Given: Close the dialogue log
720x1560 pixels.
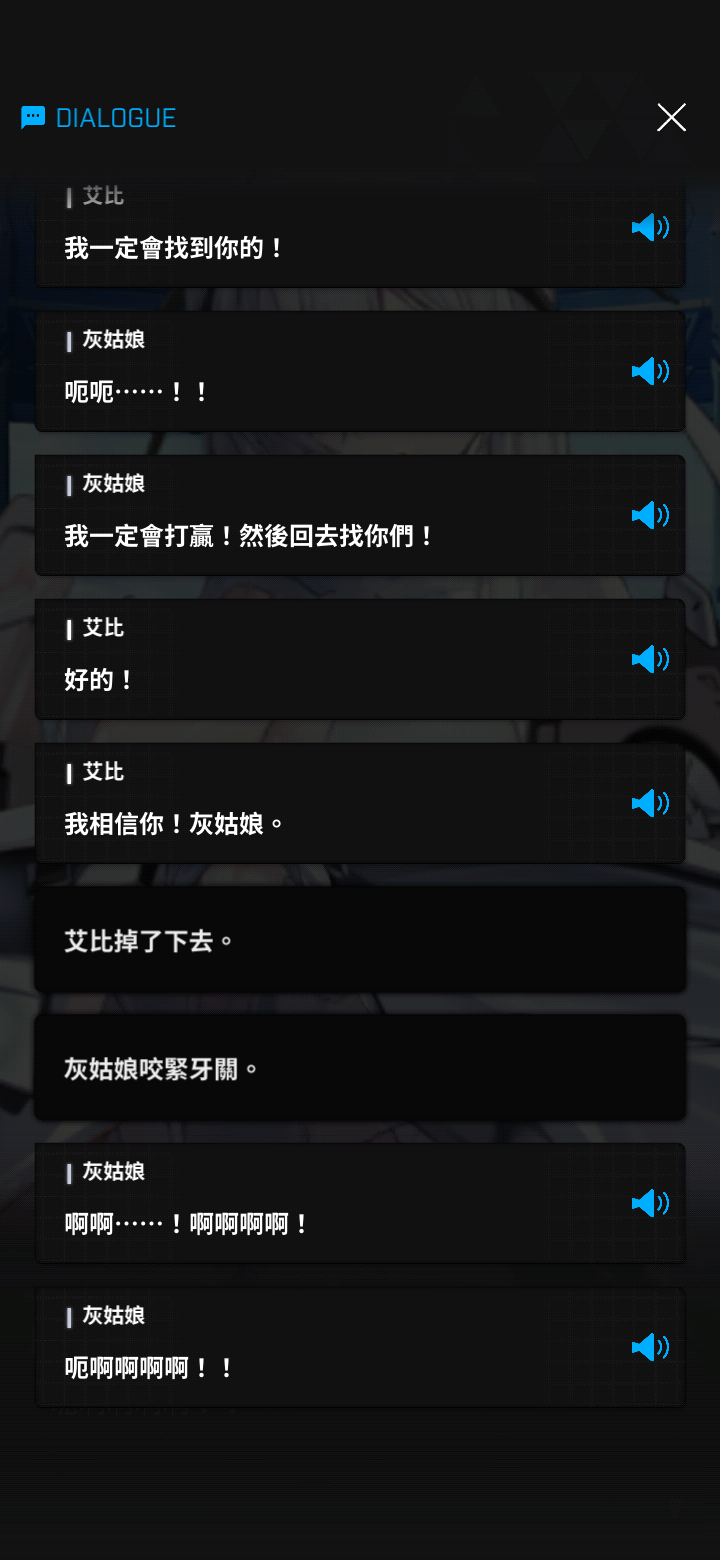Looking at the screenshot, I should (671, 118).
